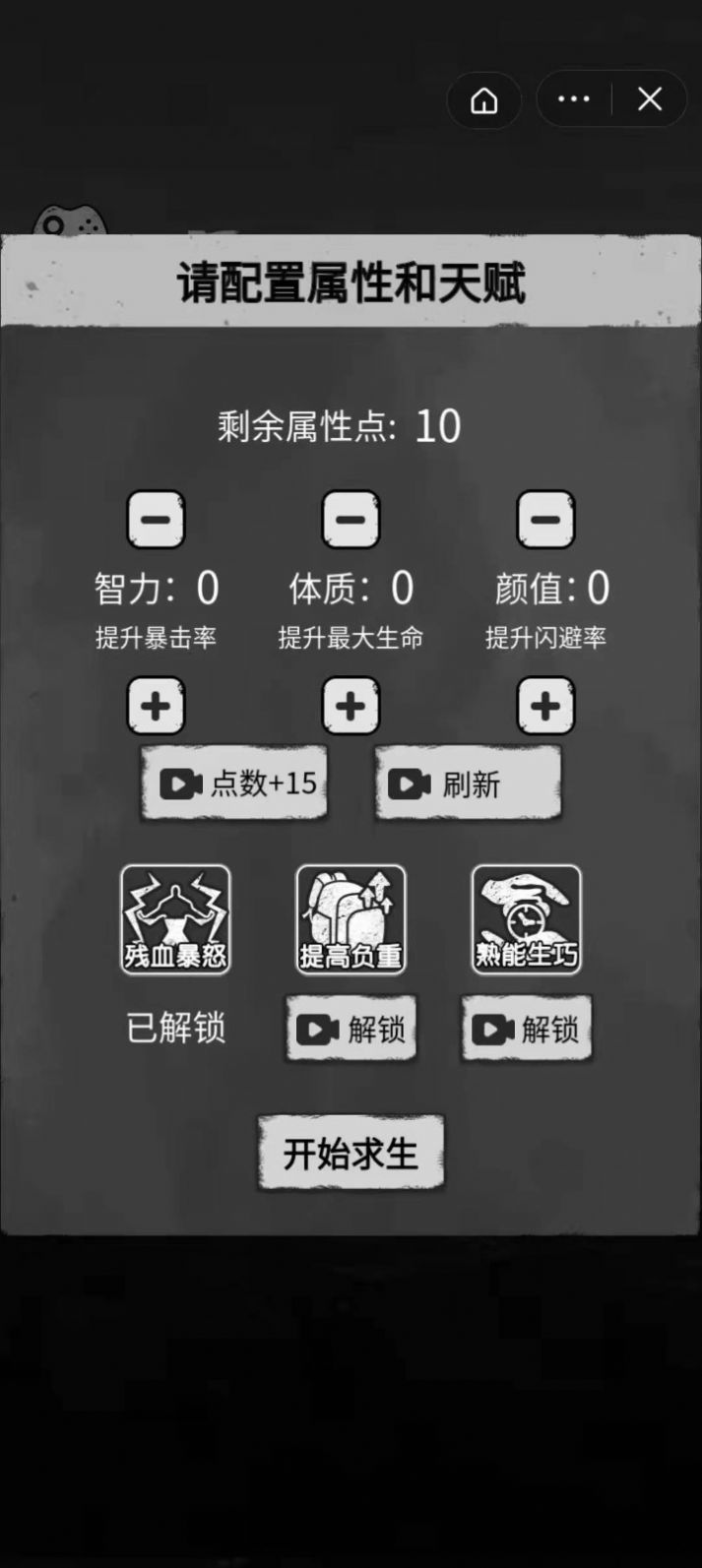
Task: Decrease 智力 attribute by one
Action: (156, 519)
